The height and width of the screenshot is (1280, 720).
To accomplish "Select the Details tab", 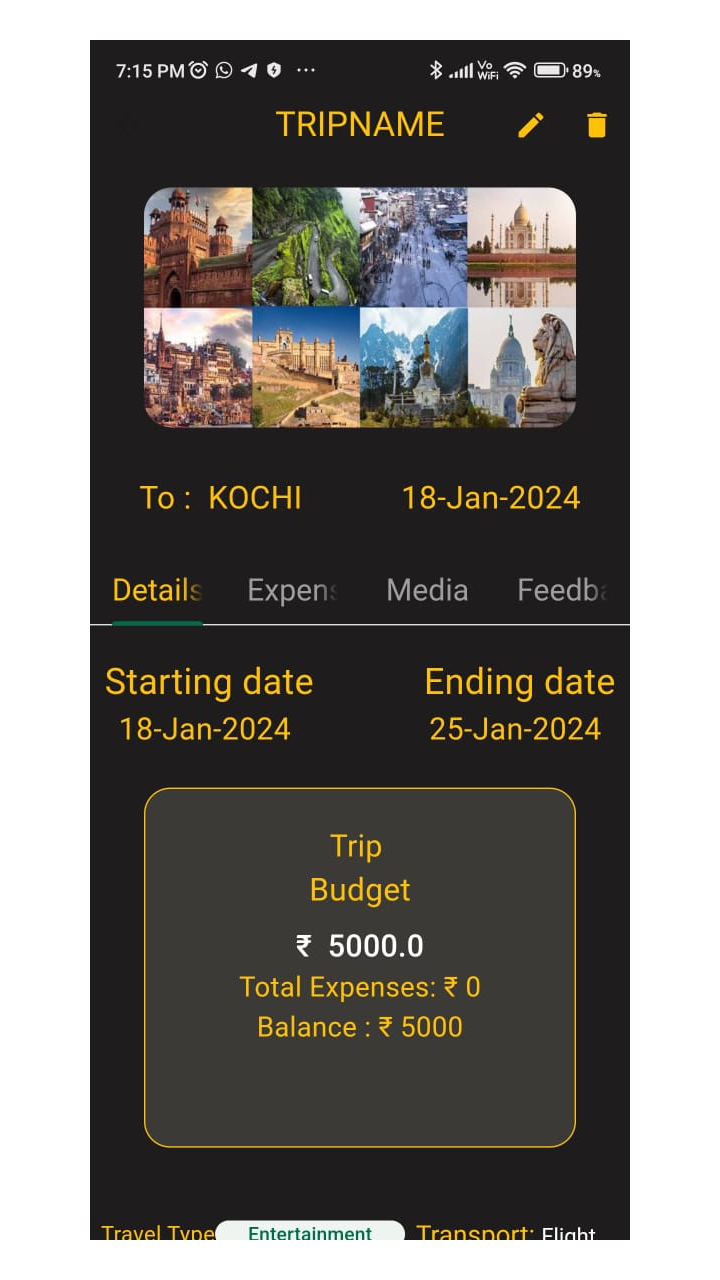I will [156, 590].
